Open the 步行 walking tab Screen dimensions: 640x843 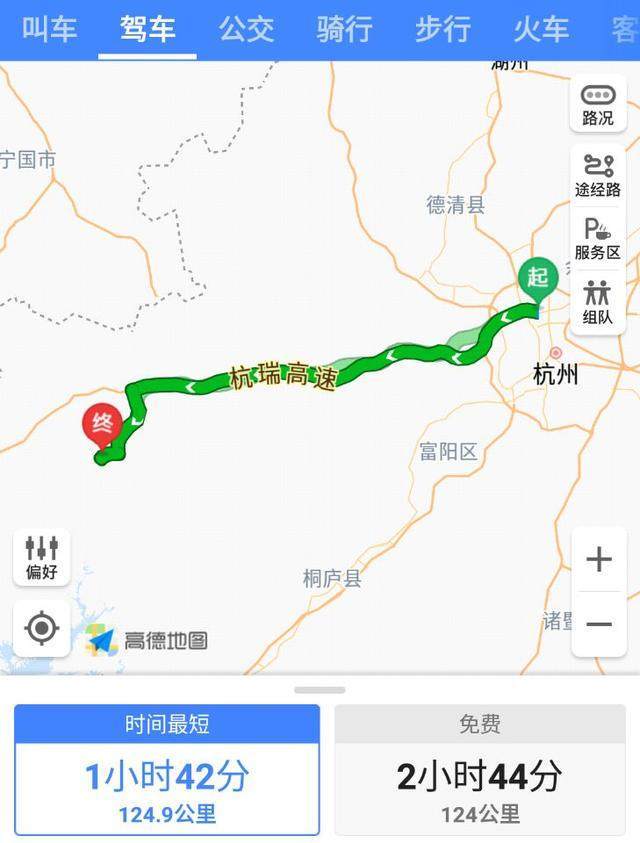[443, 29]
